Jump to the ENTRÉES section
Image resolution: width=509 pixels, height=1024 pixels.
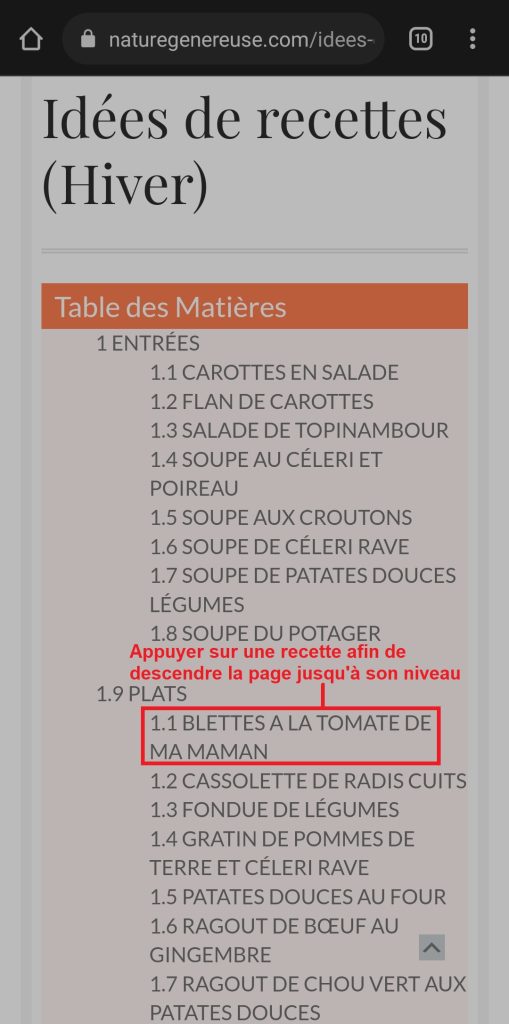coord(148,343)
